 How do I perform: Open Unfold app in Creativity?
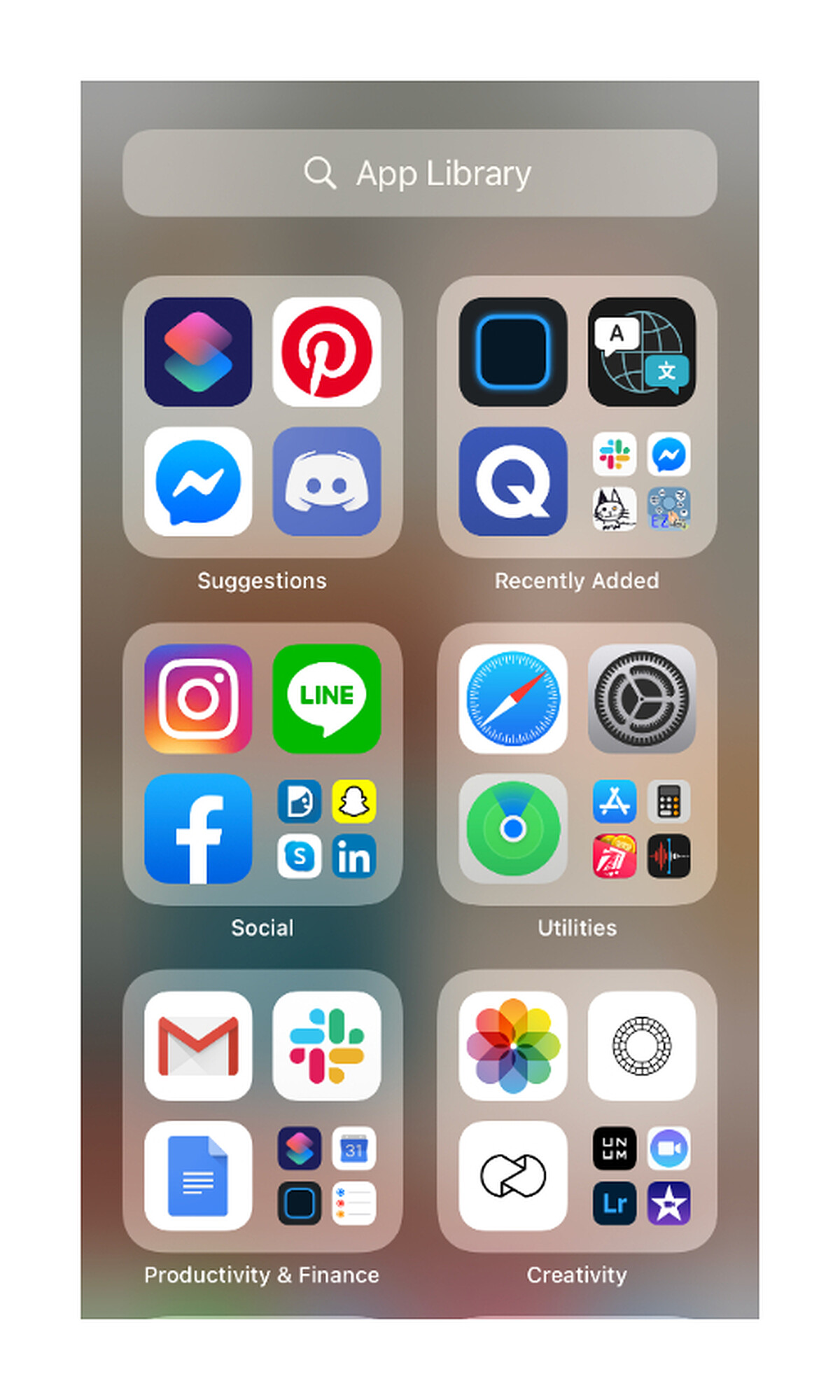pos(512,1176)
